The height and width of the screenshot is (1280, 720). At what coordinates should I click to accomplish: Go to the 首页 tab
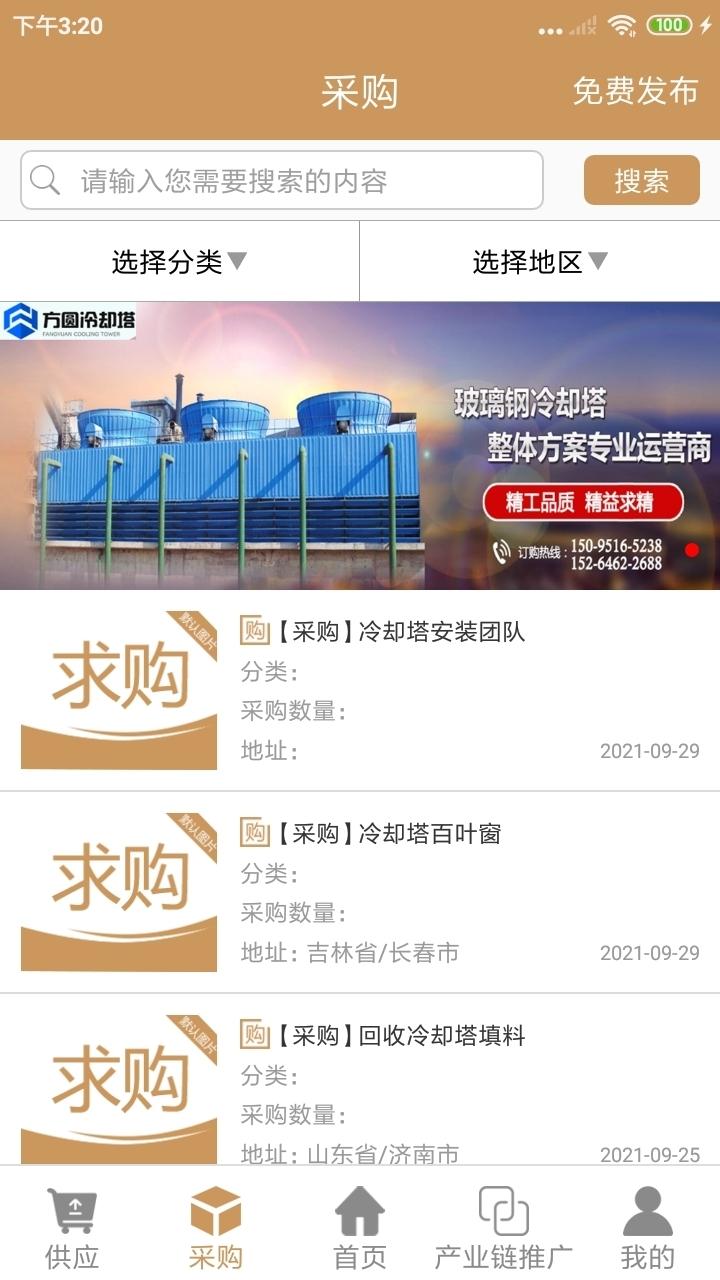point(360,1227)
